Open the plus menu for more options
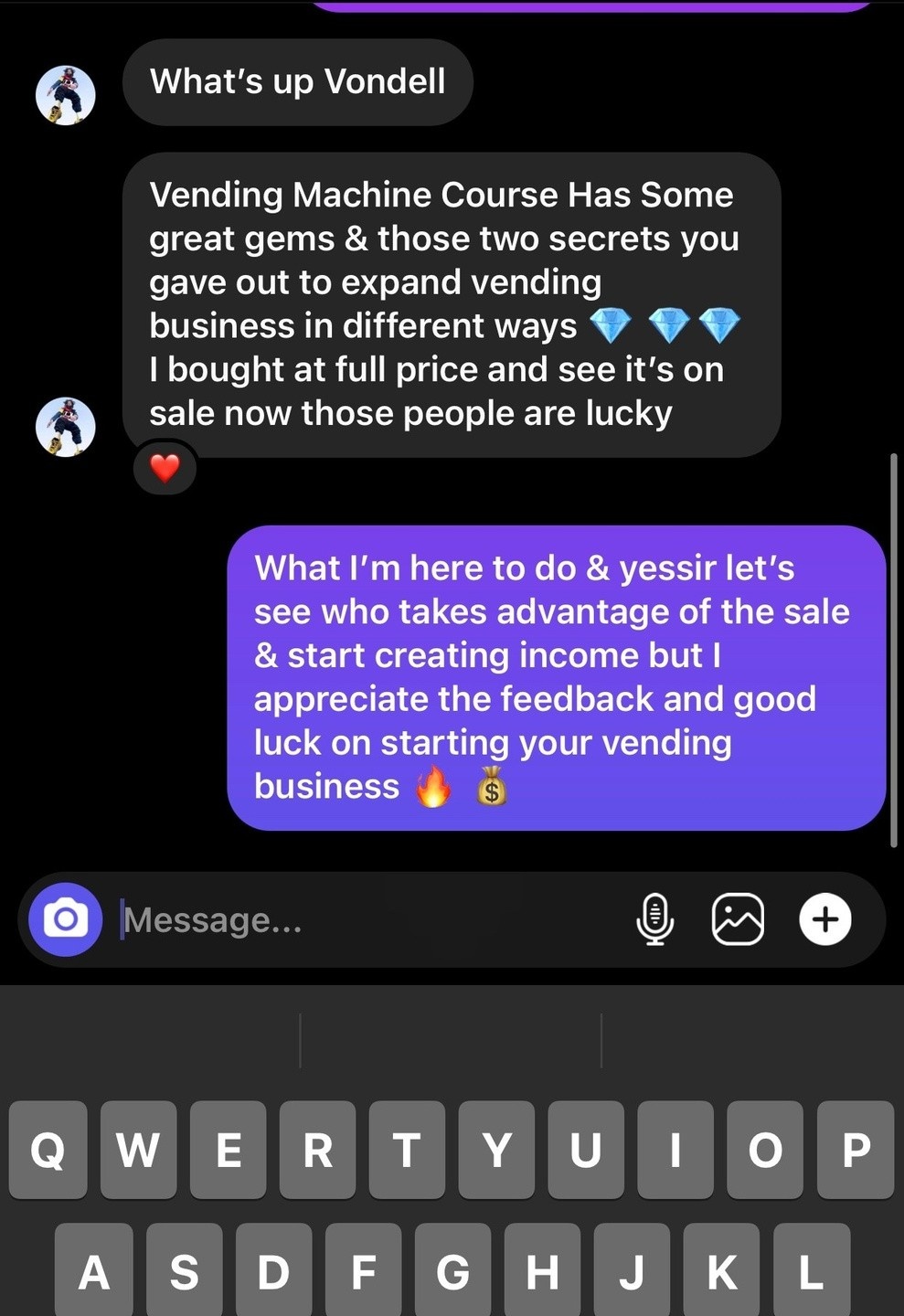The image size is (904, 1316). point(825,919)
